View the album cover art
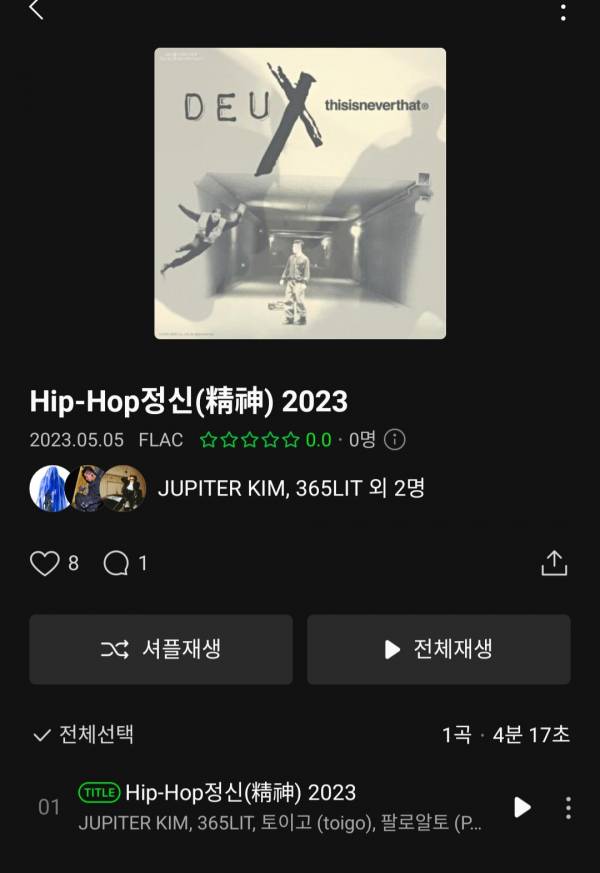Screen dimensions: 600x873 pos(300,193)
